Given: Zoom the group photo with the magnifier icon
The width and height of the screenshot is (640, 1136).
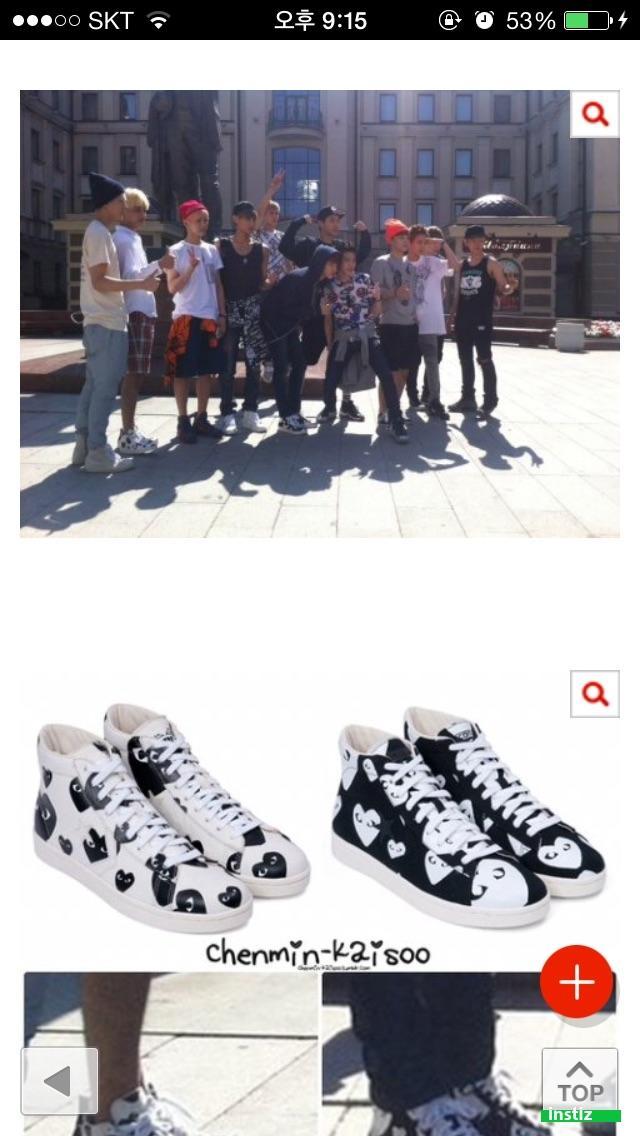Looking at the screenshot, I should (x=595, y=114).
